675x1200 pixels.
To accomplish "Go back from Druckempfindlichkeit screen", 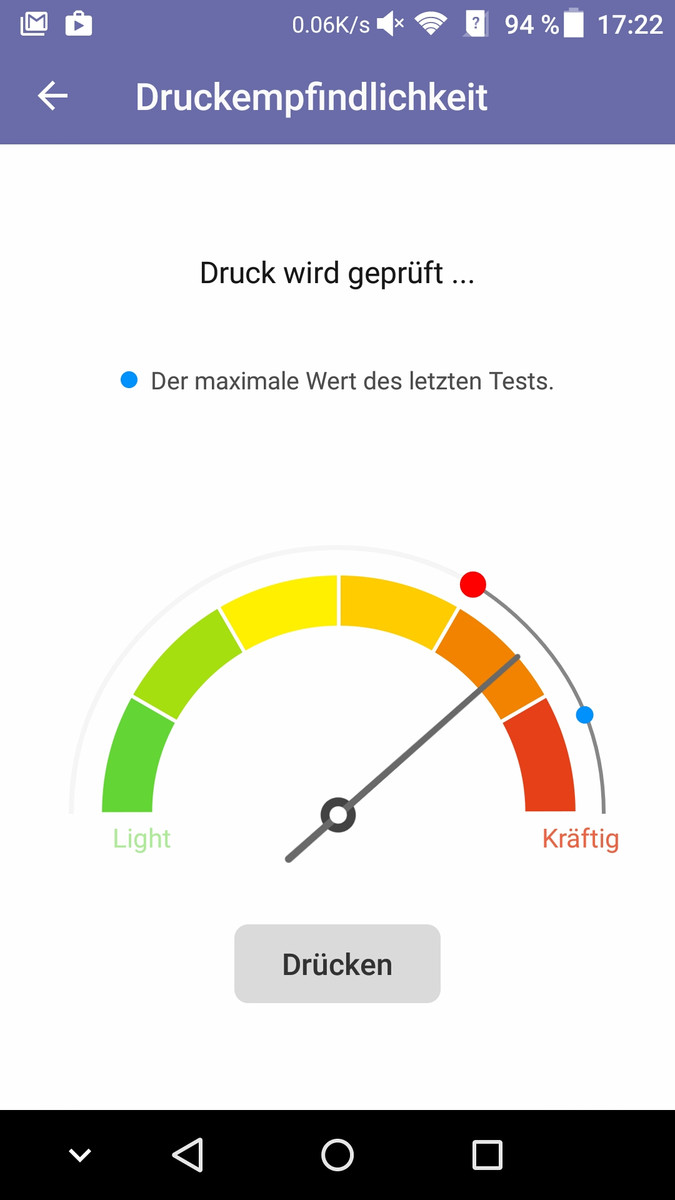I will tap(52, 96).
